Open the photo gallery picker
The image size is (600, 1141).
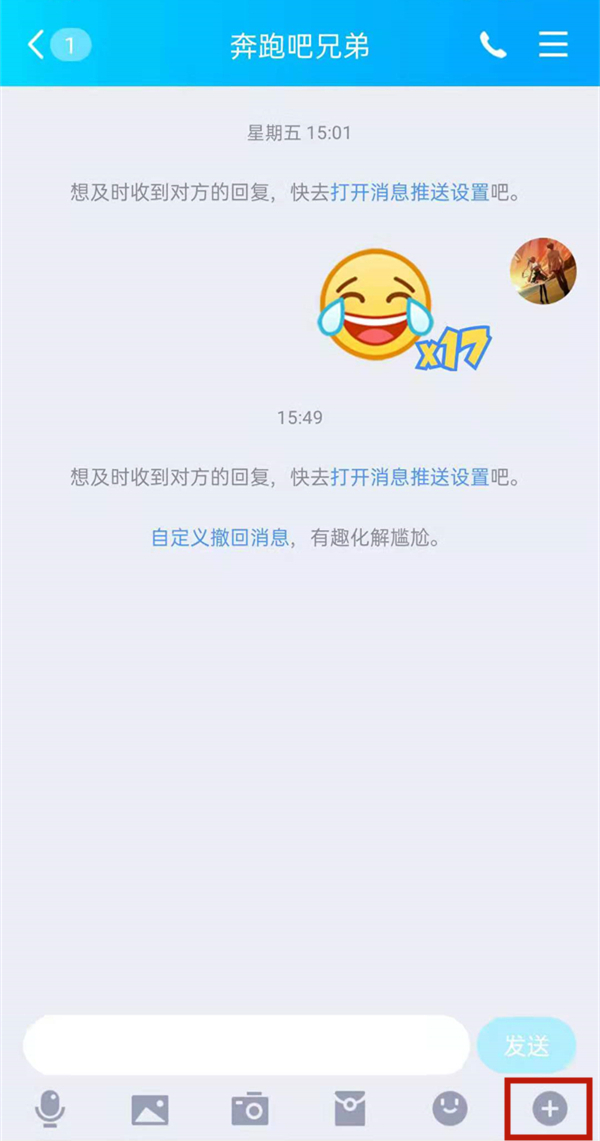150,1108
